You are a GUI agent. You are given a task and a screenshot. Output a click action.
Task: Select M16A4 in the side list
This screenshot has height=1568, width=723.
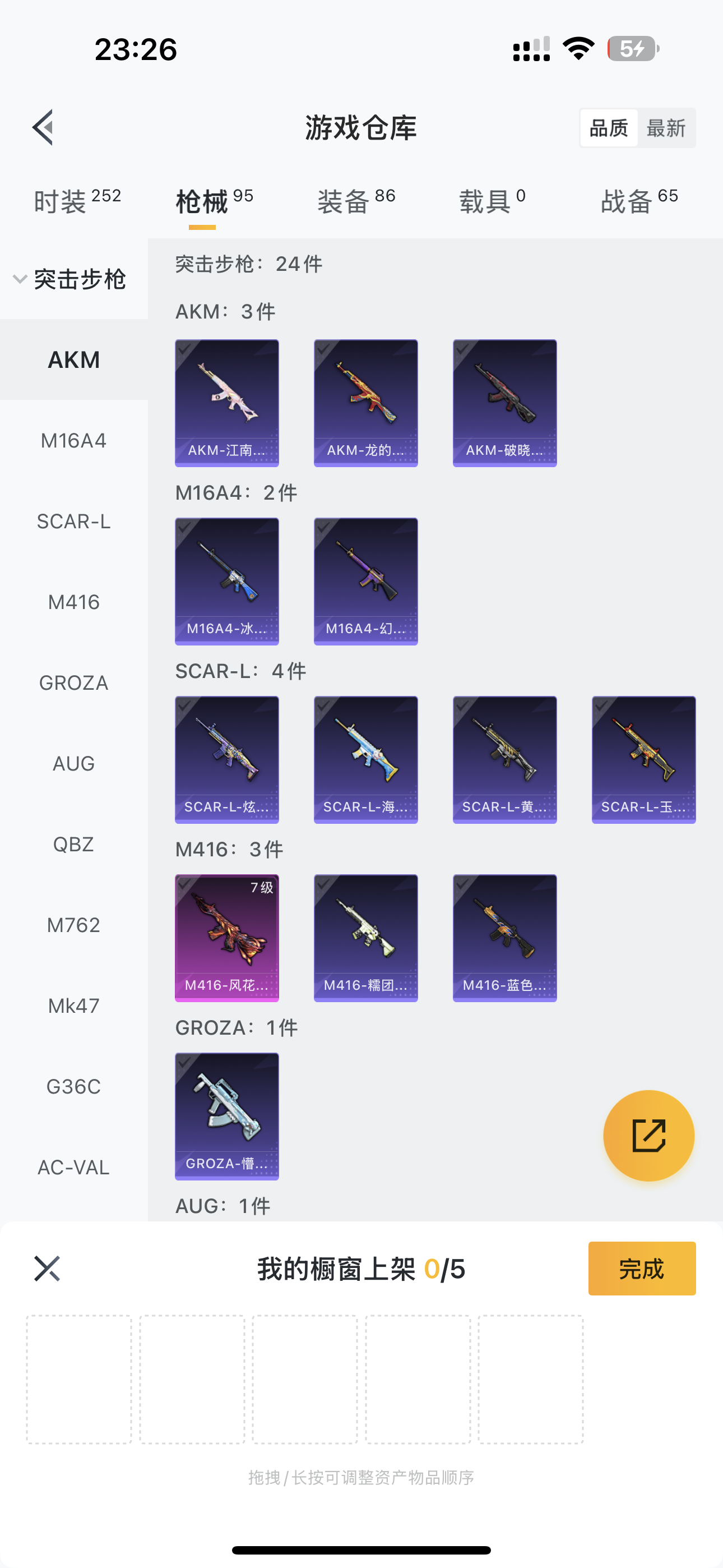click(x=73, y=440)
